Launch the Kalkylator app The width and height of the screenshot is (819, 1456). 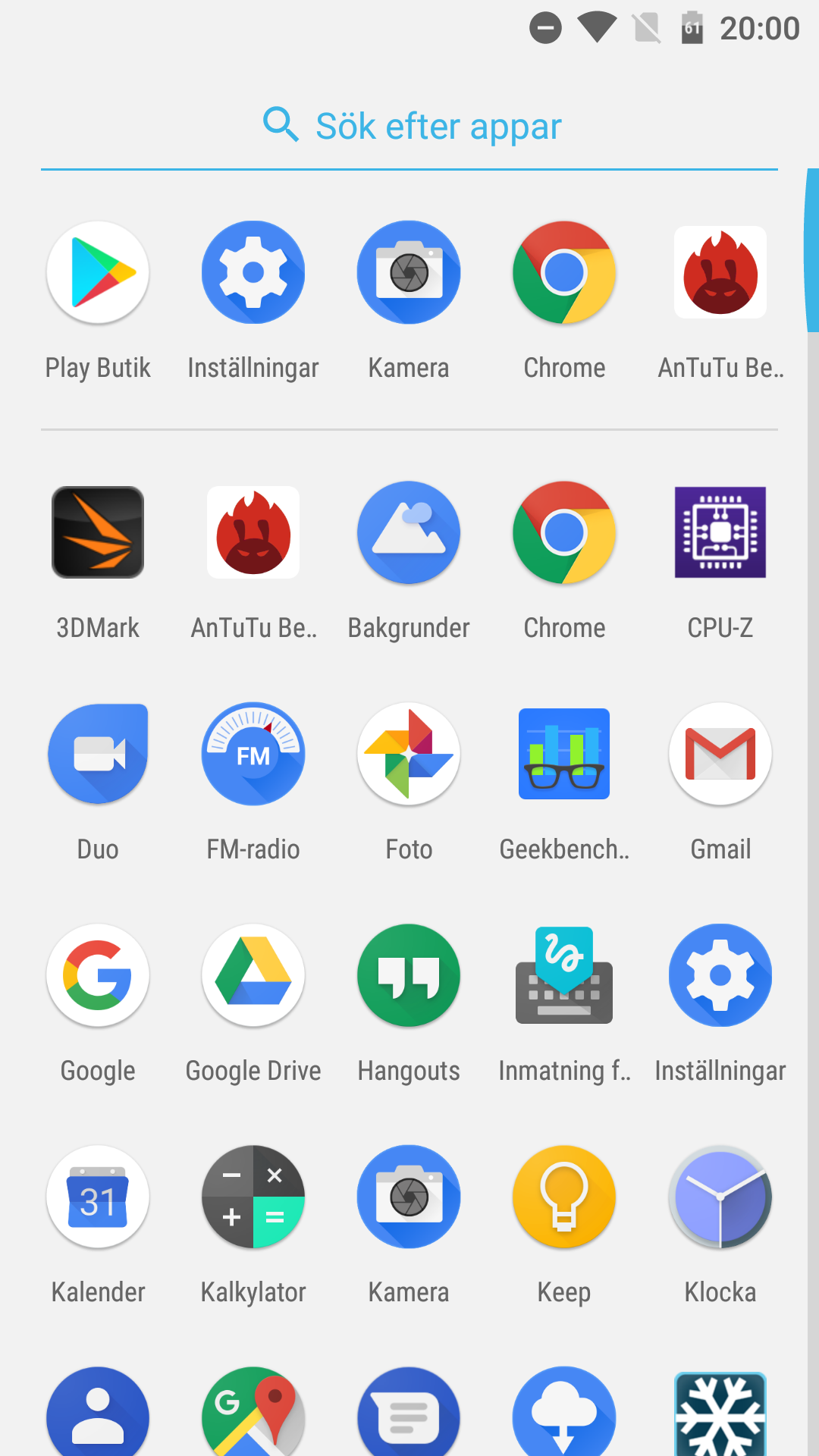click(x=253, y=1197)
